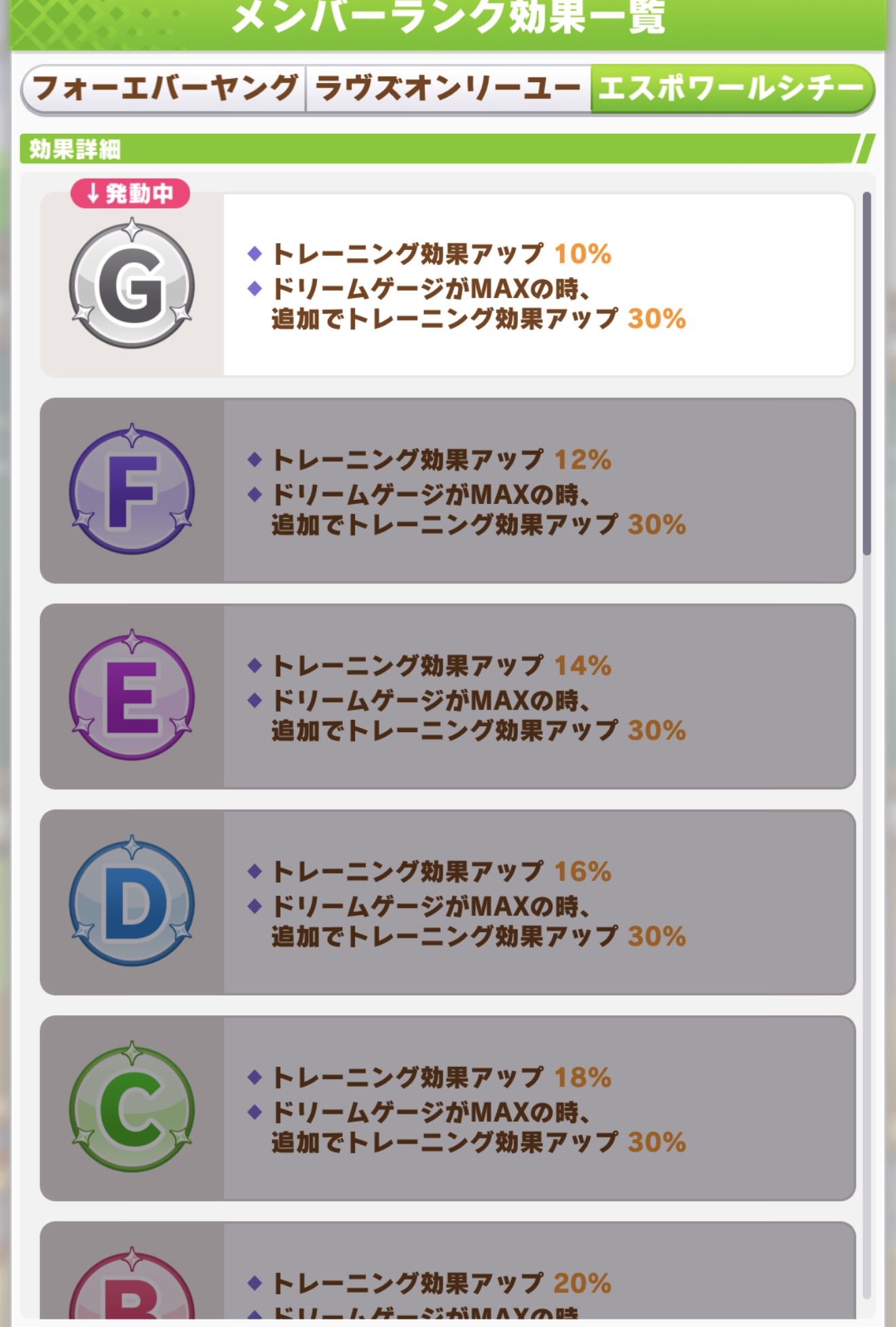Open the エスポワールシチー tab
Viewport: 896px width, 1327px height.
pyautogui.click(x=731, y=88)
